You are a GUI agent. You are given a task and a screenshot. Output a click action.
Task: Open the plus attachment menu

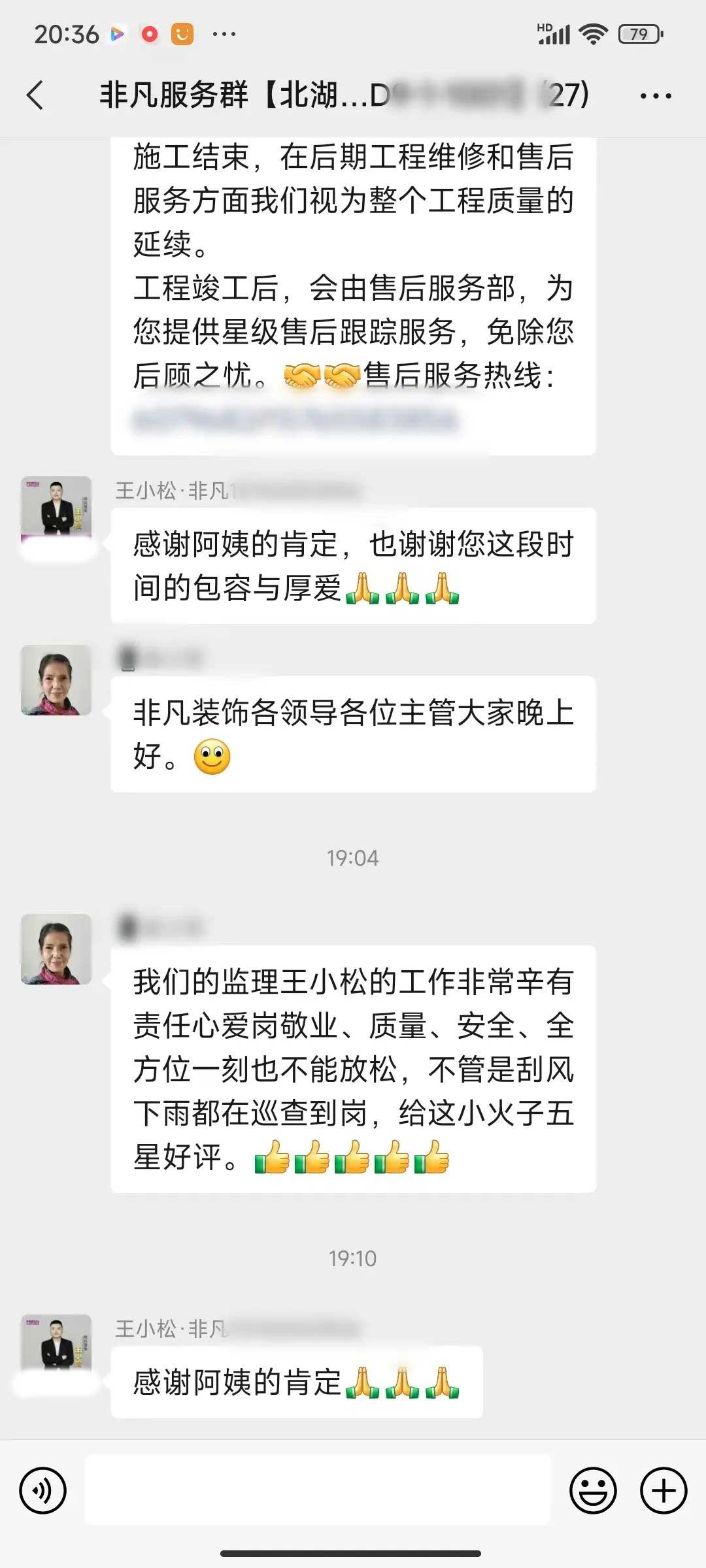(x=663, y=1490)
